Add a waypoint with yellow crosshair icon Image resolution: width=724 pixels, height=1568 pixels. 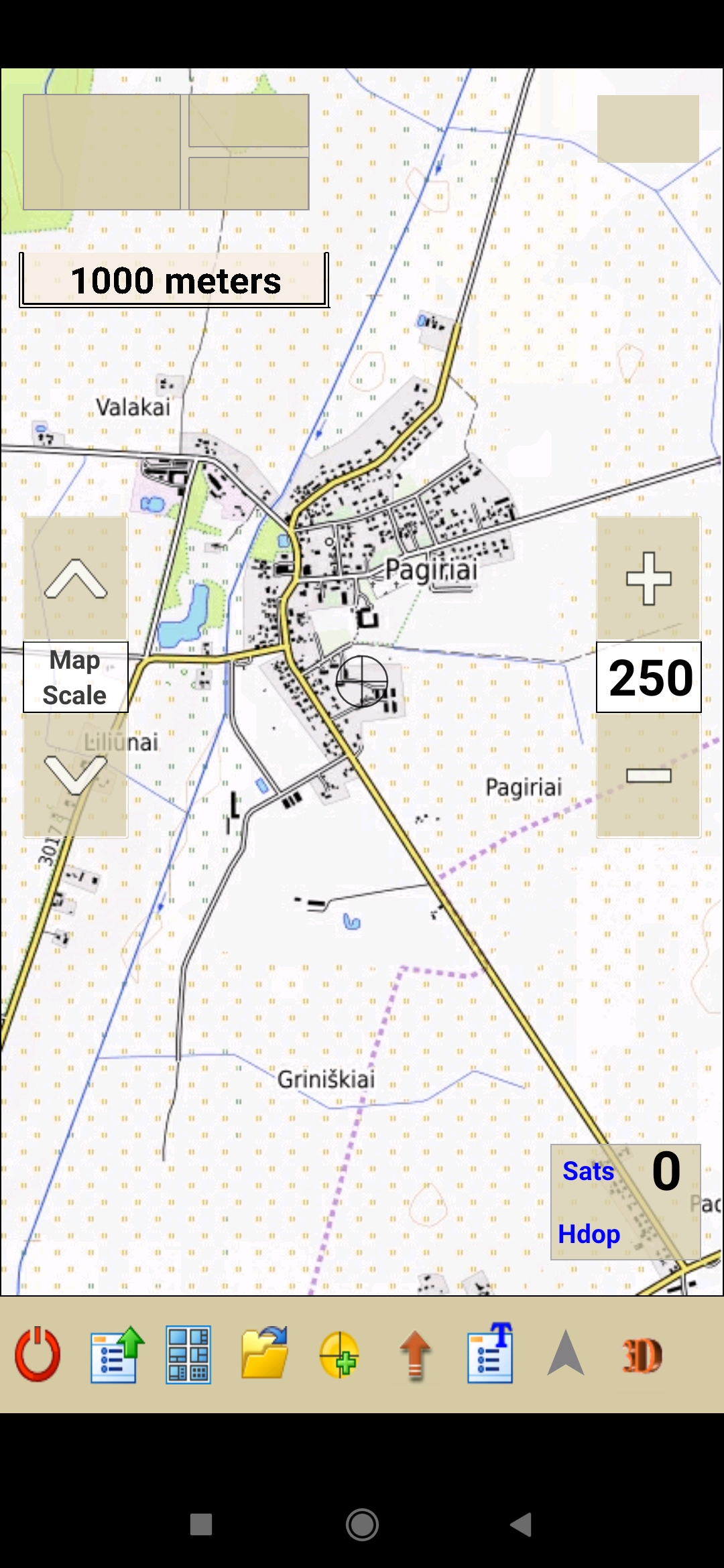[x=340, y=1354]
